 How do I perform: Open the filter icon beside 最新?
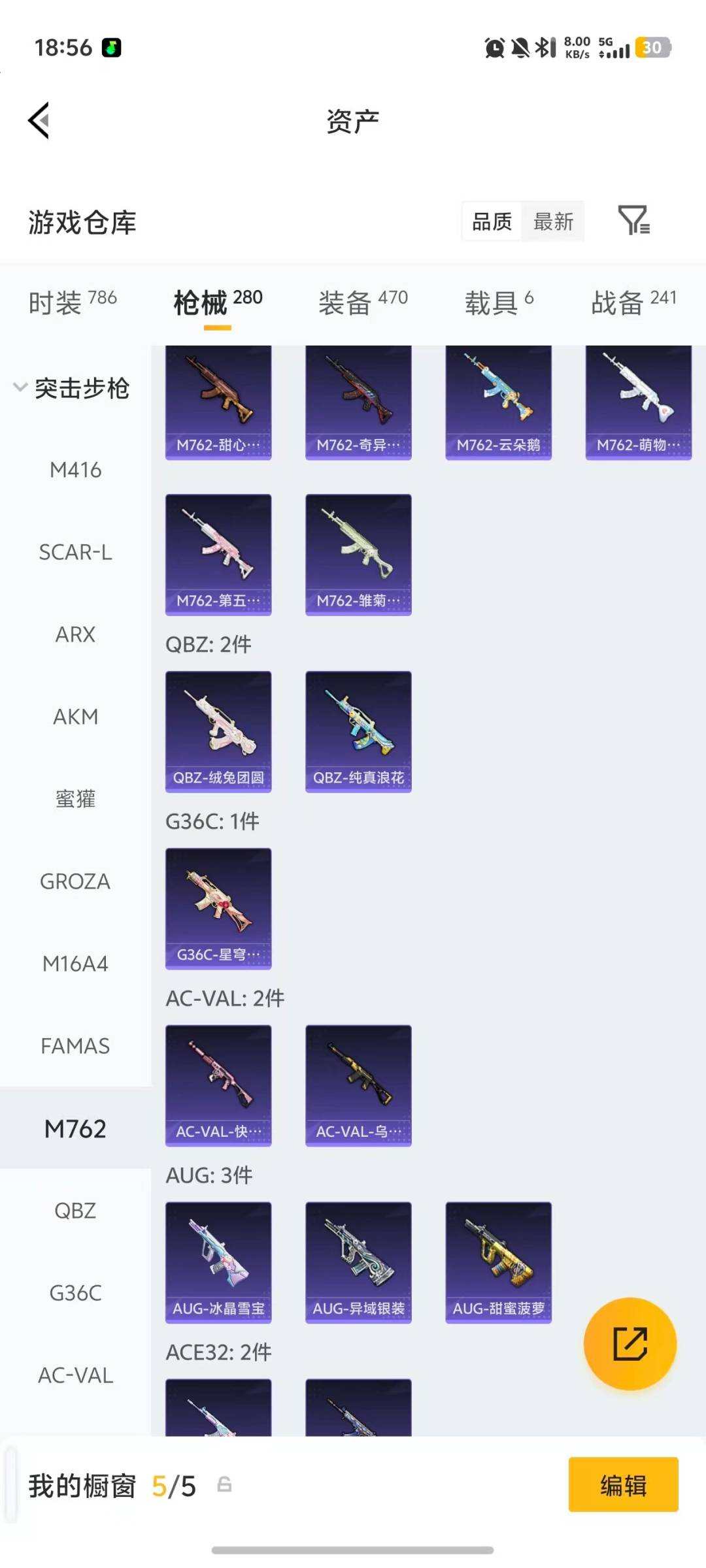point(633,220)
